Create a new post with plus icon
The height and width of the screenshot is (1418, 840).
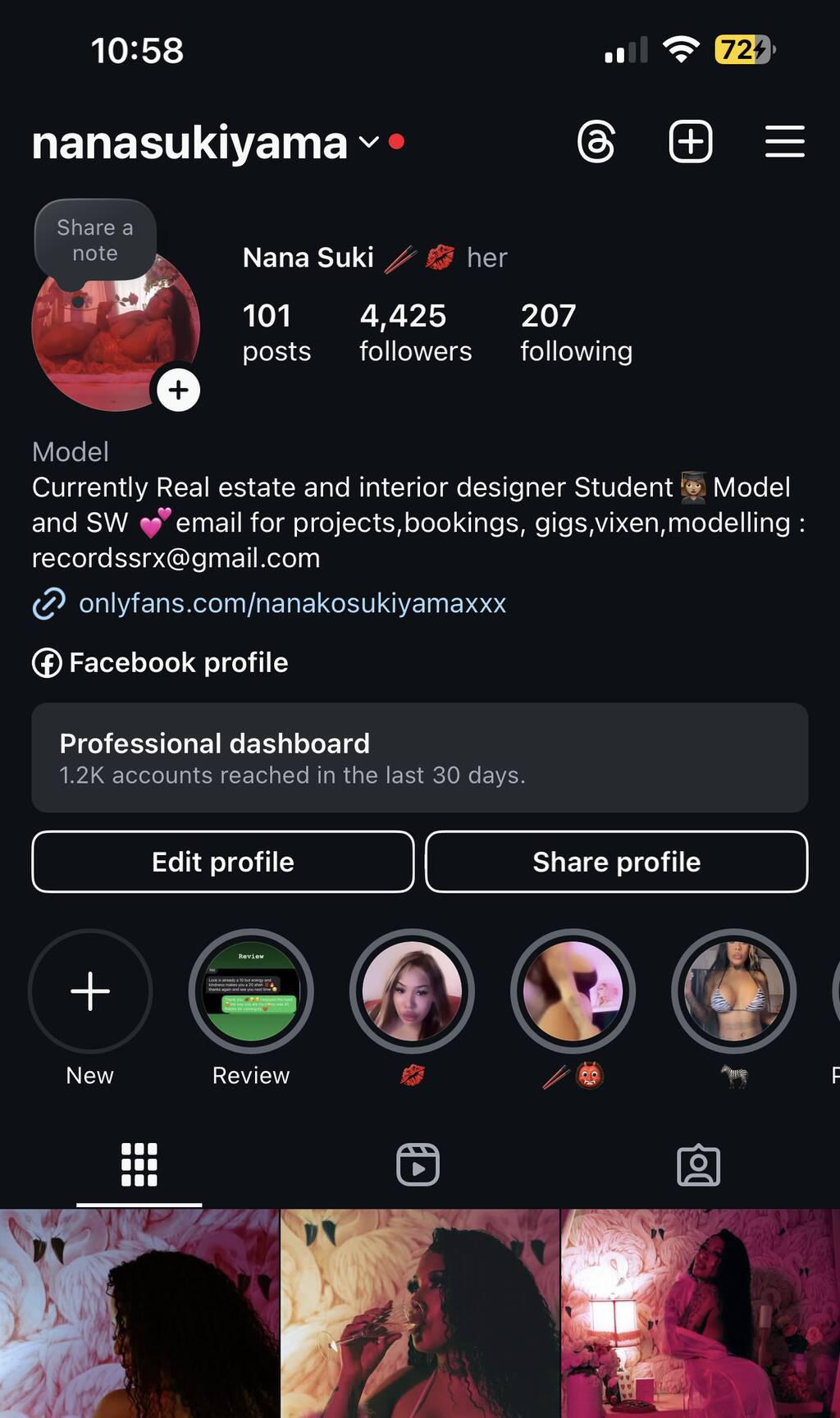click(691, 142)
